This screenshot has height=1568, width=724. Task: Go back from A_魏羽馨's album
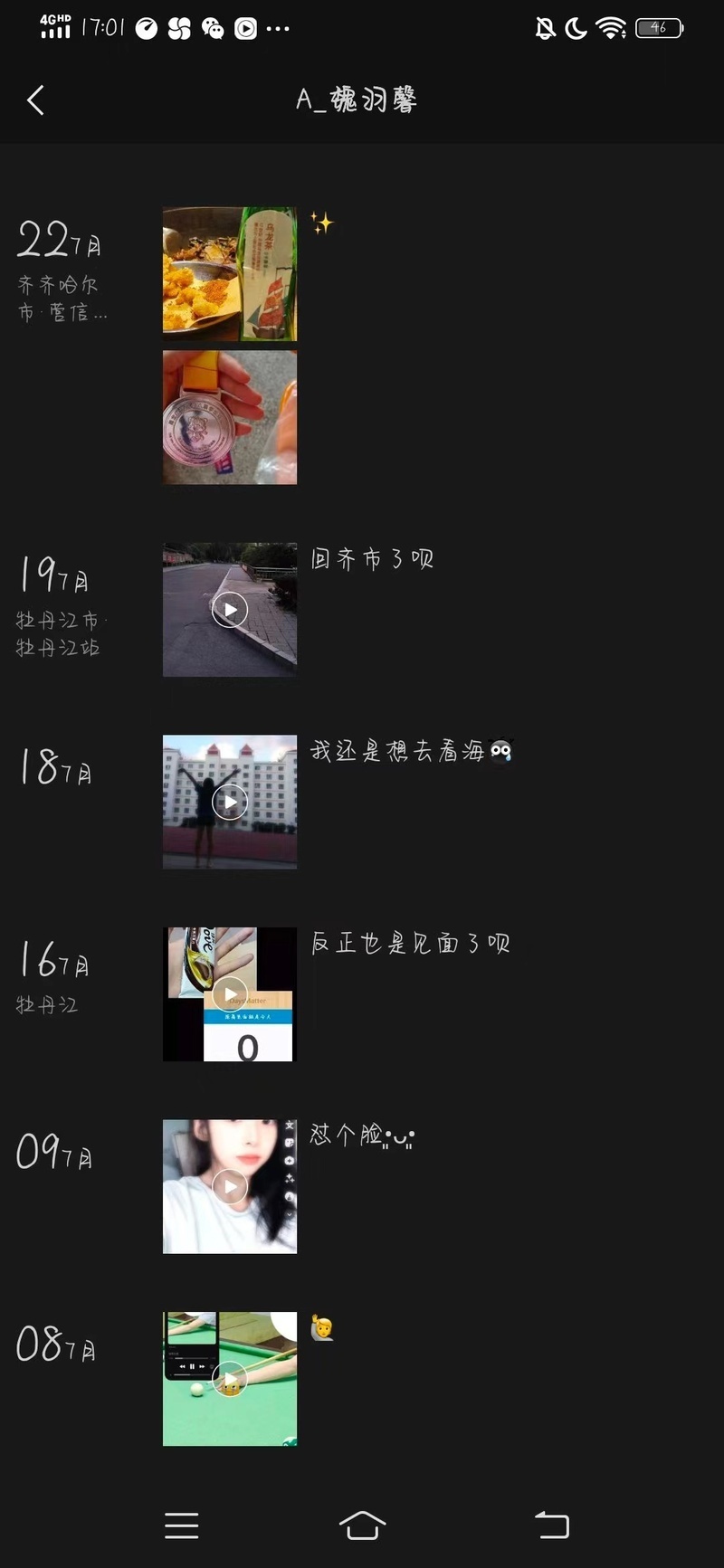coord(36,100)
